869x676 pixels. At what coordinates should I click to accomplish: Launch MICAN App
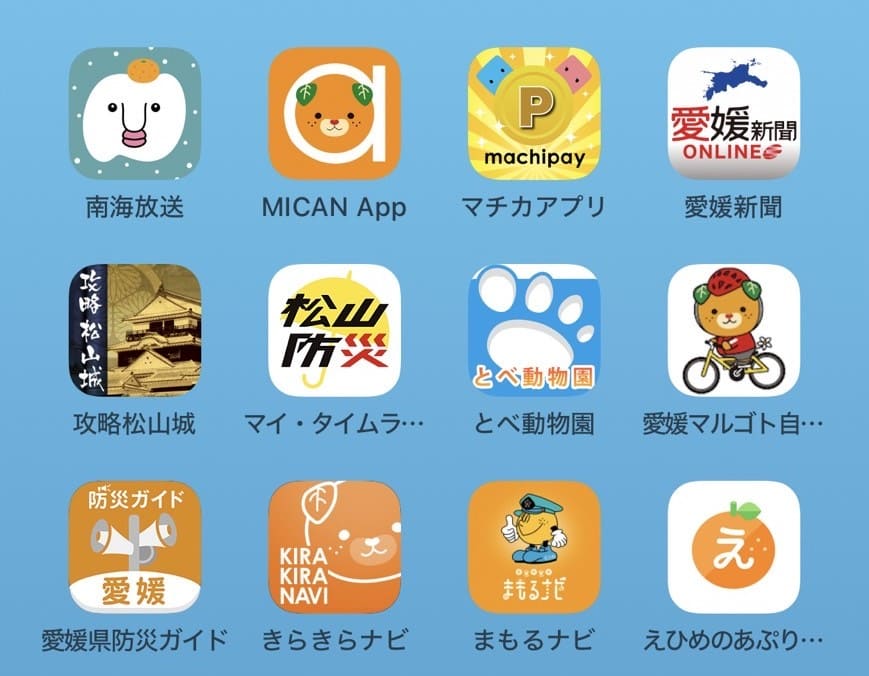(x=334, y=113)
